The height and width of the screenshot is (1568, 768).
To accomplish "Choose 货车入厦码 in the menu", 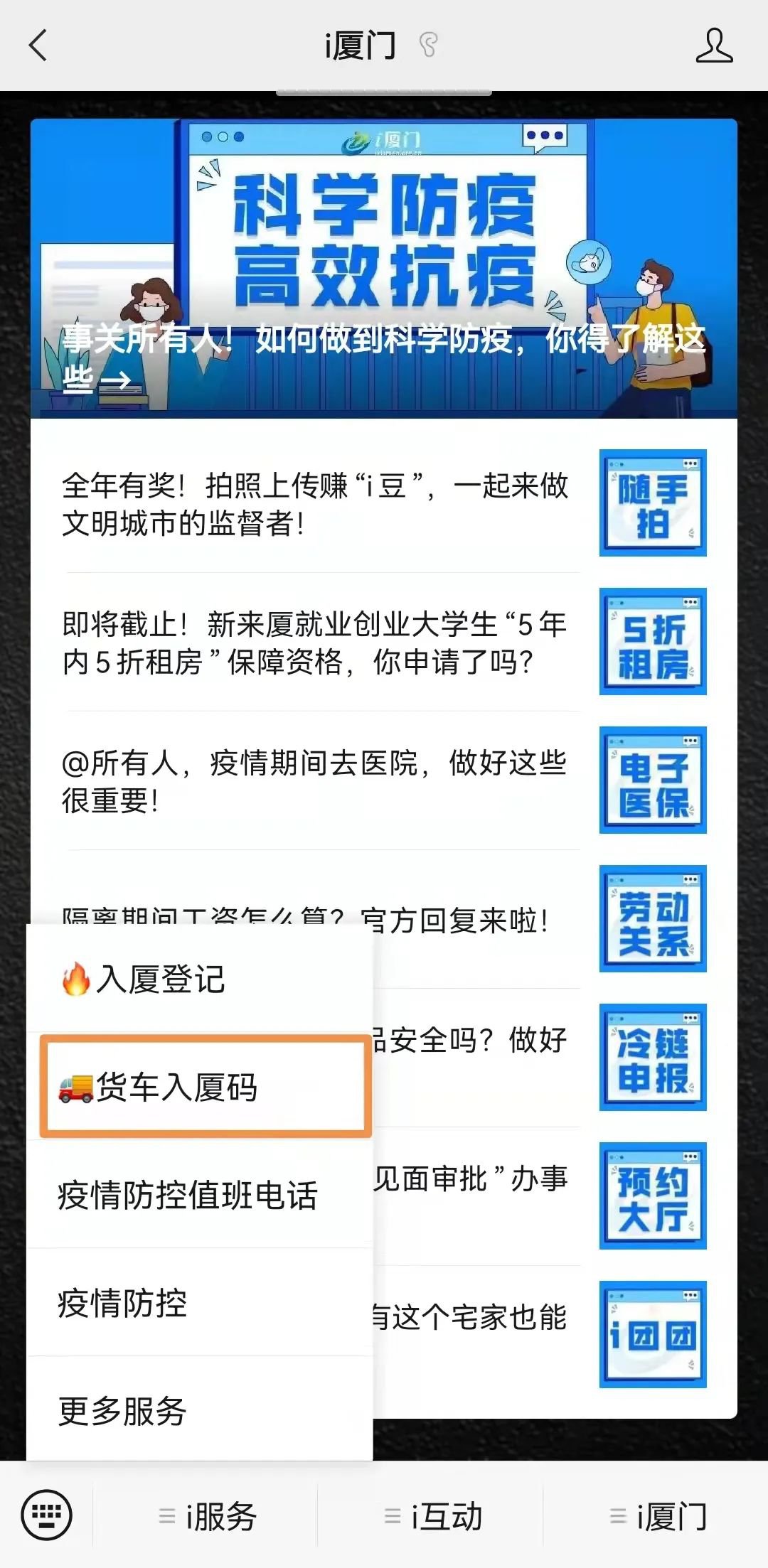I will (205, 1087).
